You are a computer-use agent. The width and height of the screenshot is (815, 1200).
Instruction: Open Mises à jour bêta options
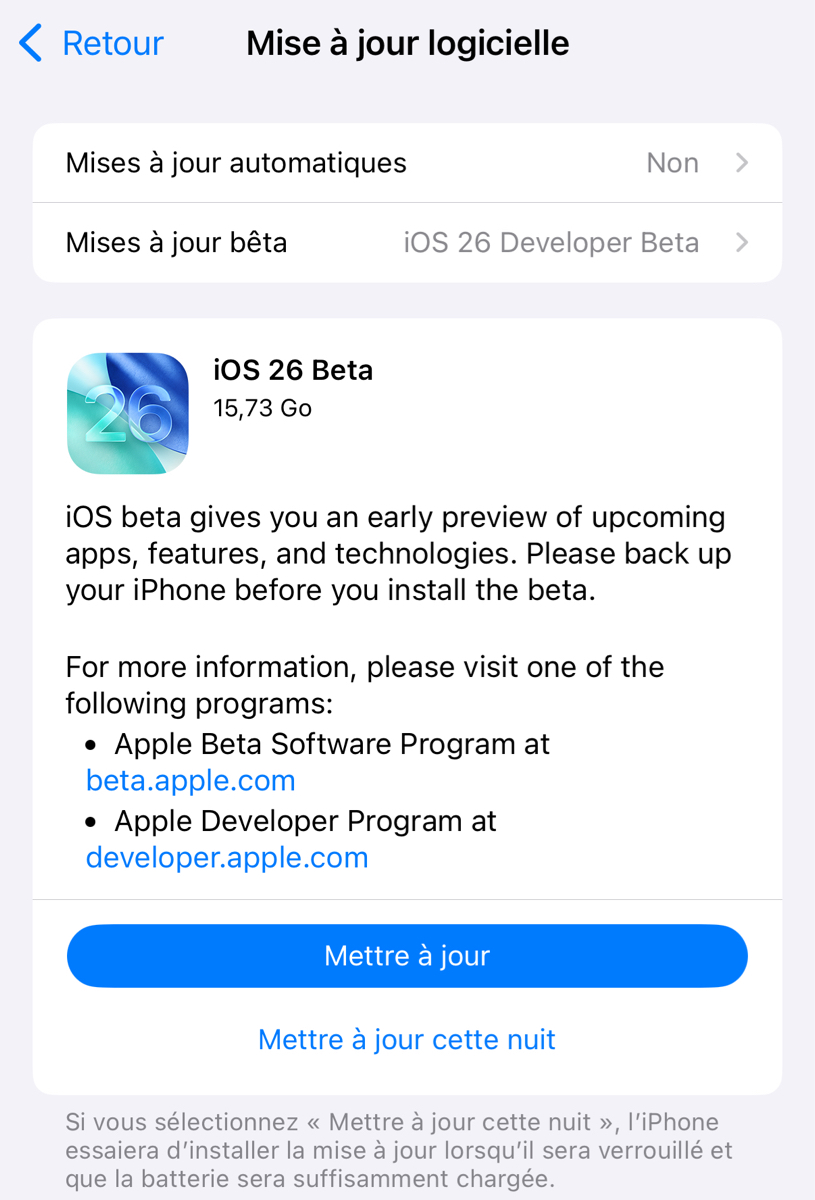407,243
